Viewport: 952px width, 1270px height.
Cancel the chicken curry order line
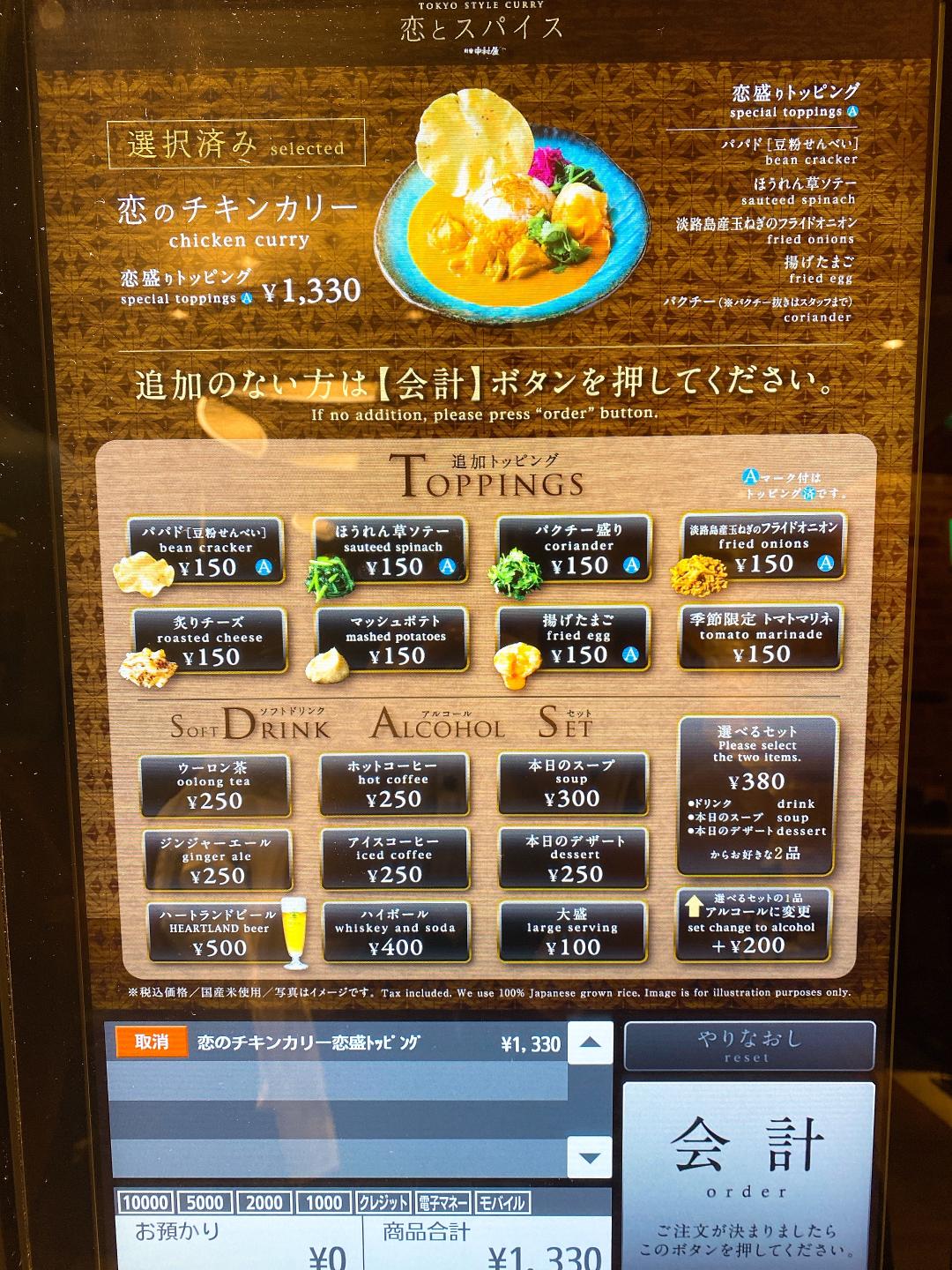(152, 1042)
